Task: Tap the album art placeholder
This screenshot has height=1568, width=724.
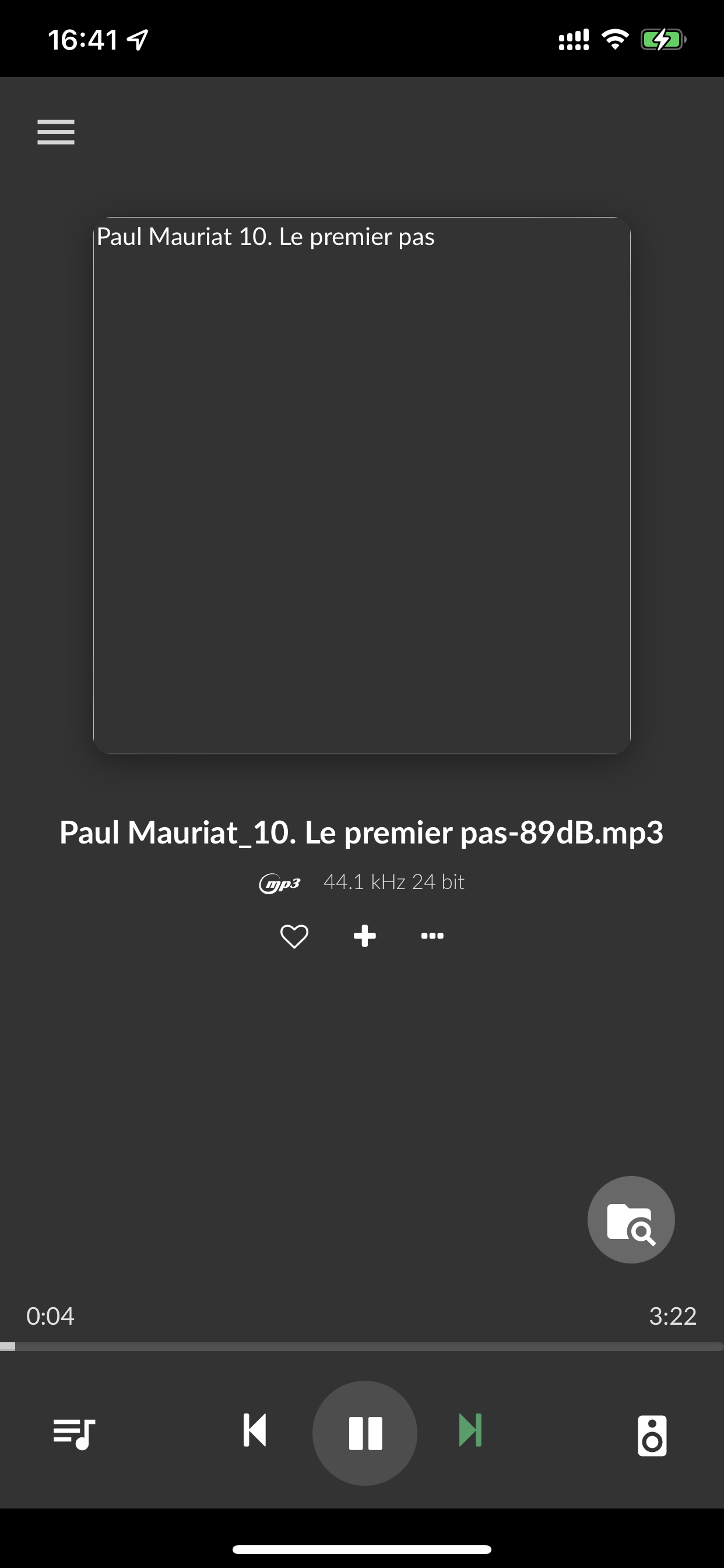Action: (362, 485)
